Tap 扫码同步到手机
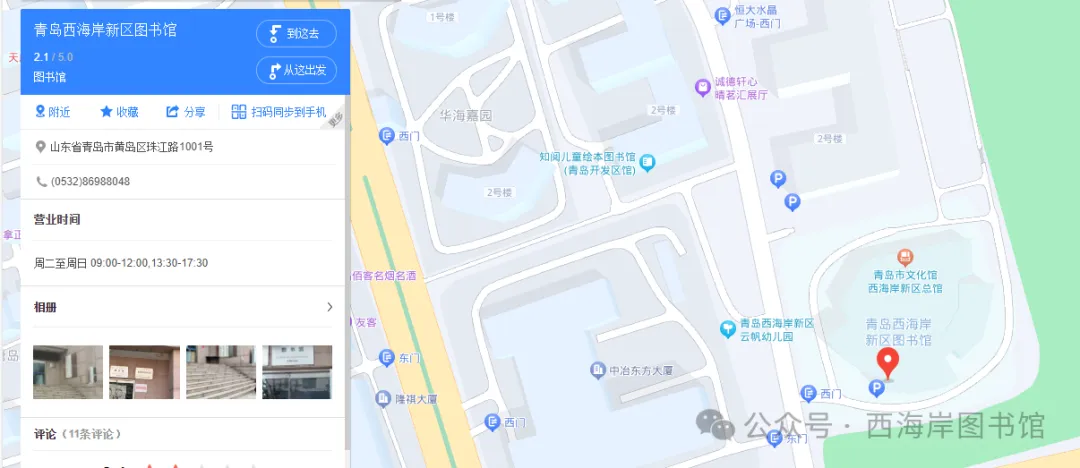 (279, 112)
